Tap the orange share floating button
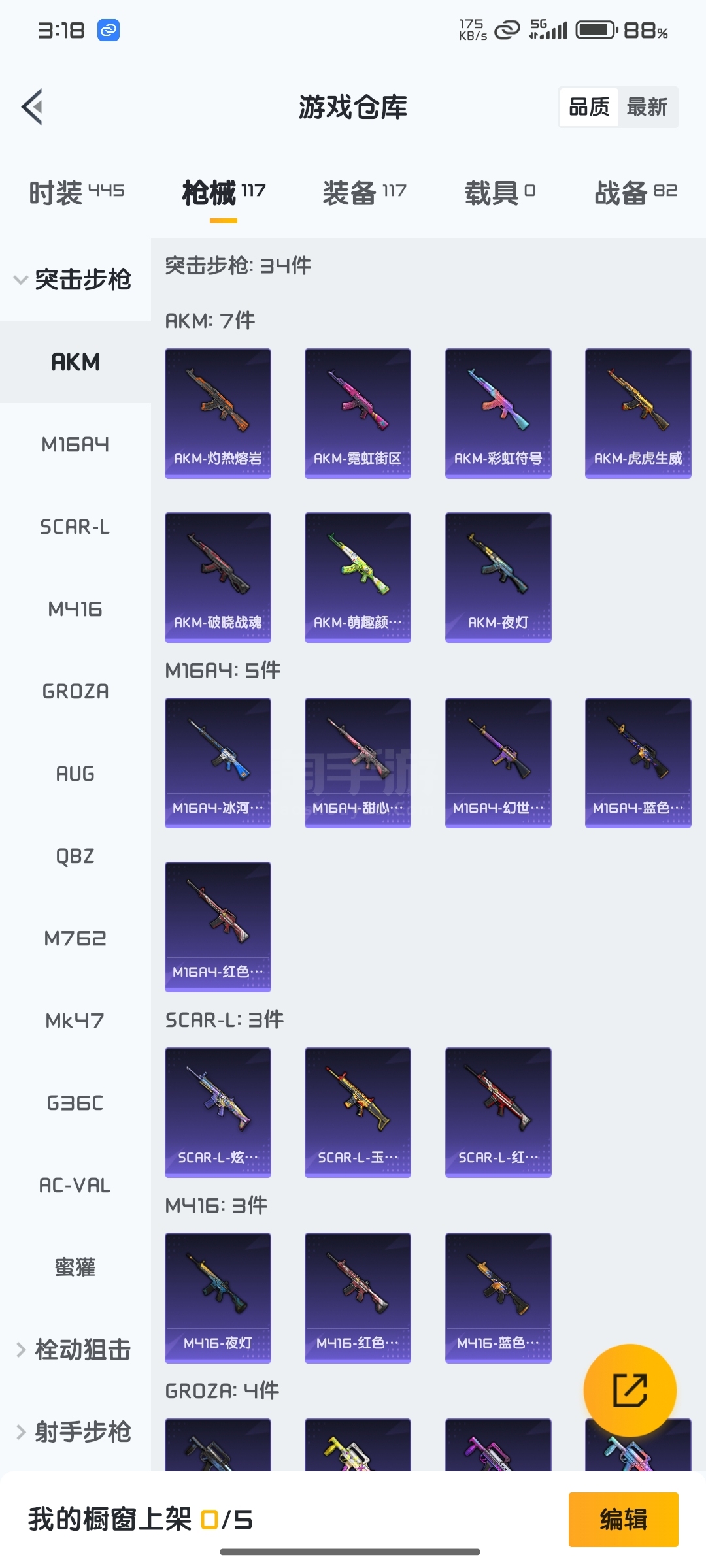The width and height of the screenshot is (706, 1568). click(x=630, y=1390)
